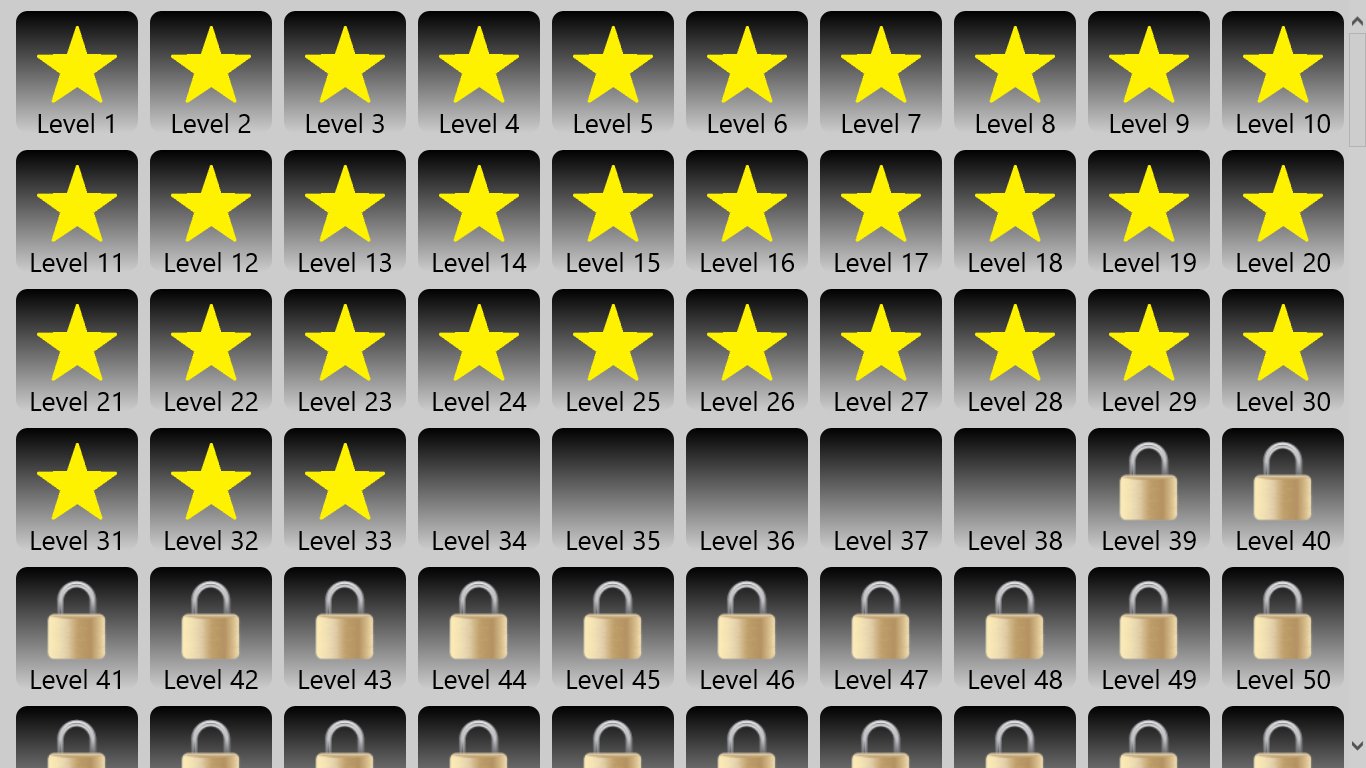
Task: Start unplayed Level 34
Action: click(x=479, y=490)
